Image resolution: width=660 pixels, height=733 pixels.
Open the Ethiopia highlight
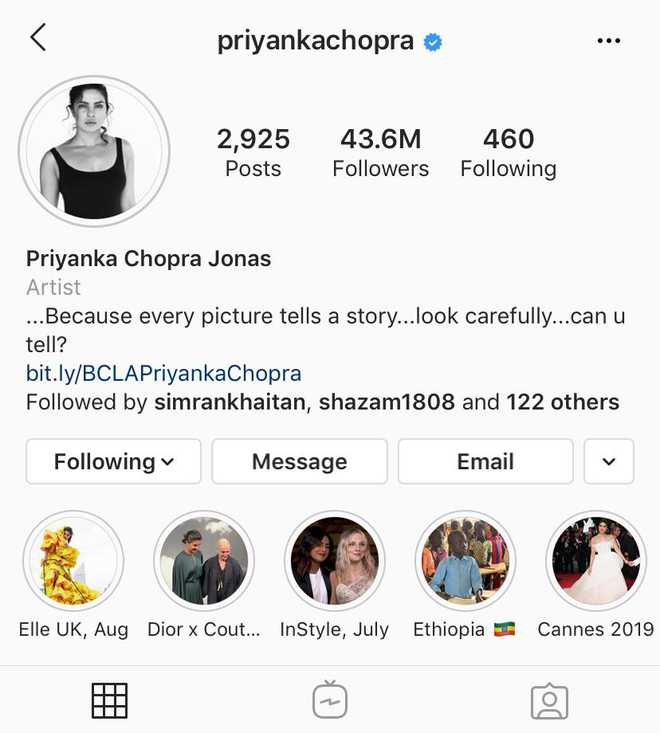pos(463,562)
